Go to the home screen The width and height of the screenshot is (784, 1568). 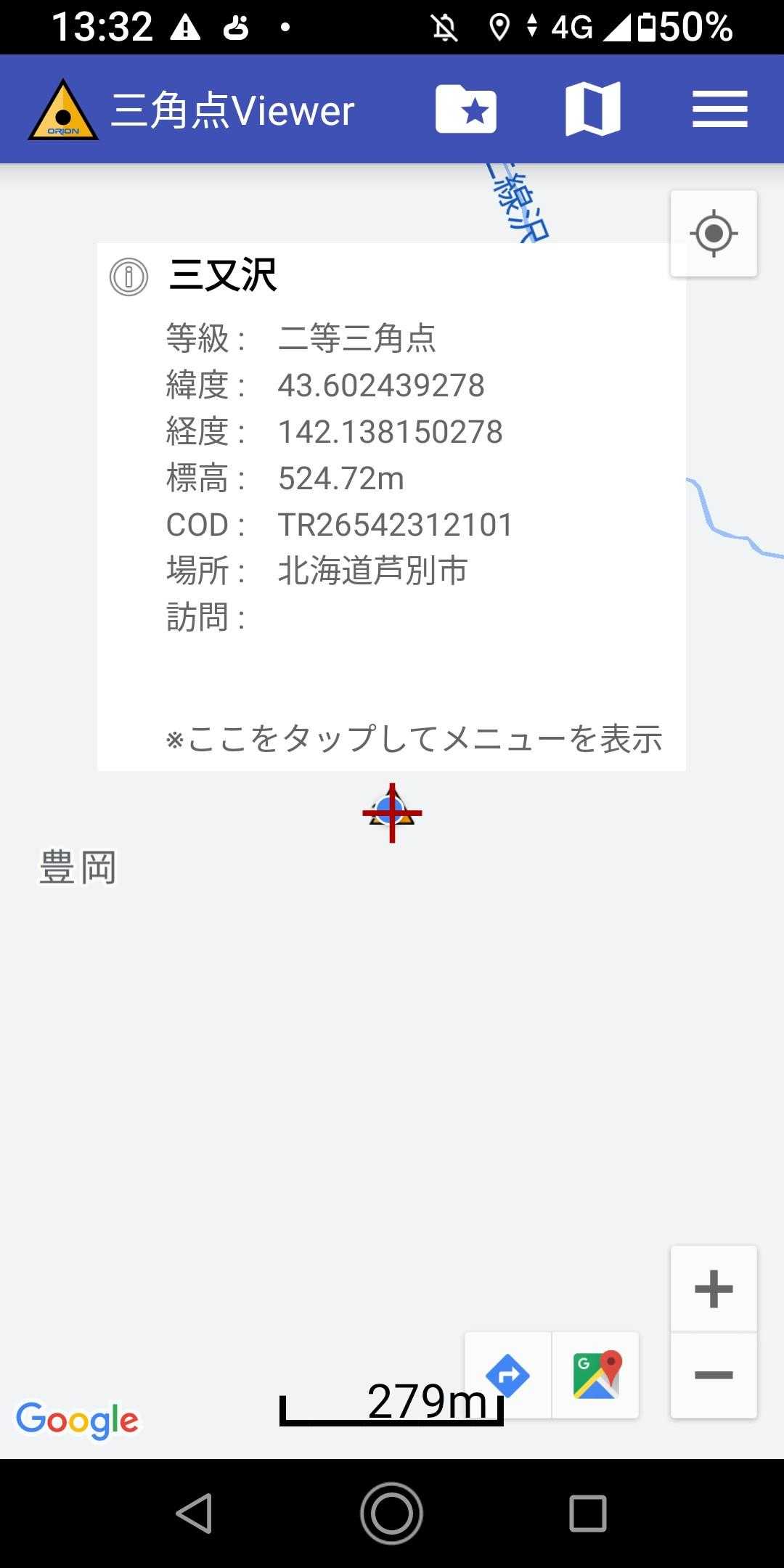pos(392,1514)
